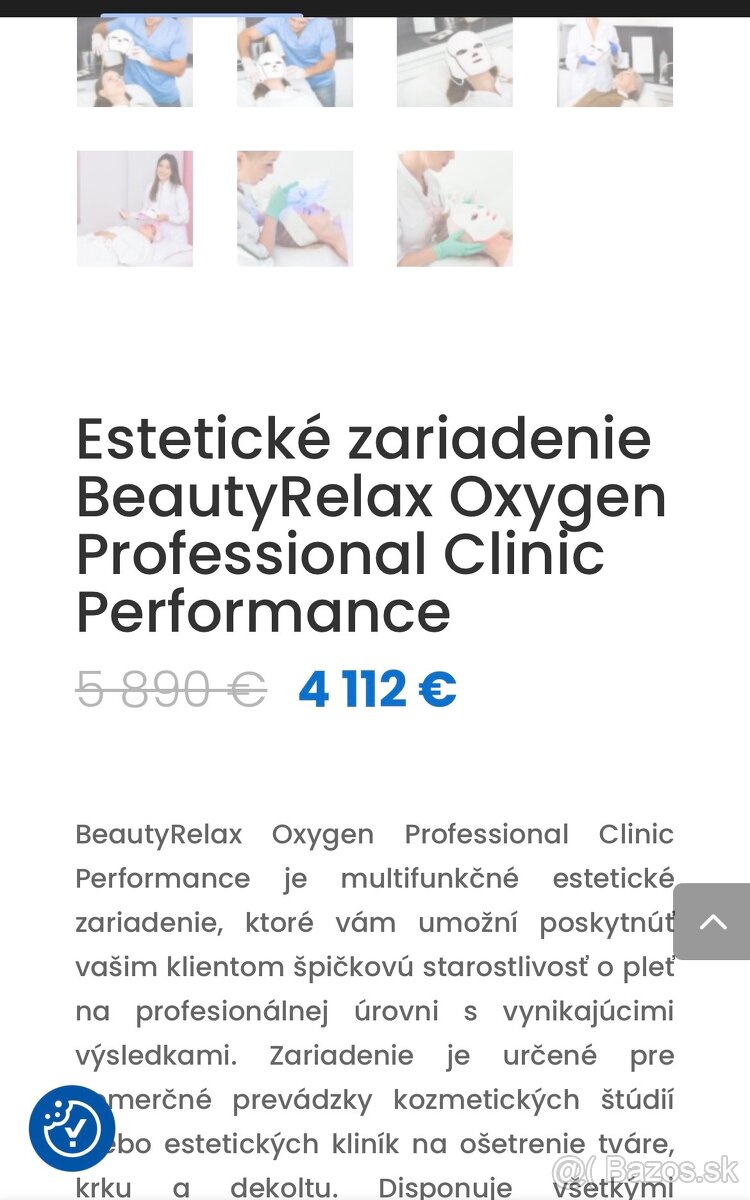
Task: Tap the scroll-to-top arrow button
Action: [712, 921]
